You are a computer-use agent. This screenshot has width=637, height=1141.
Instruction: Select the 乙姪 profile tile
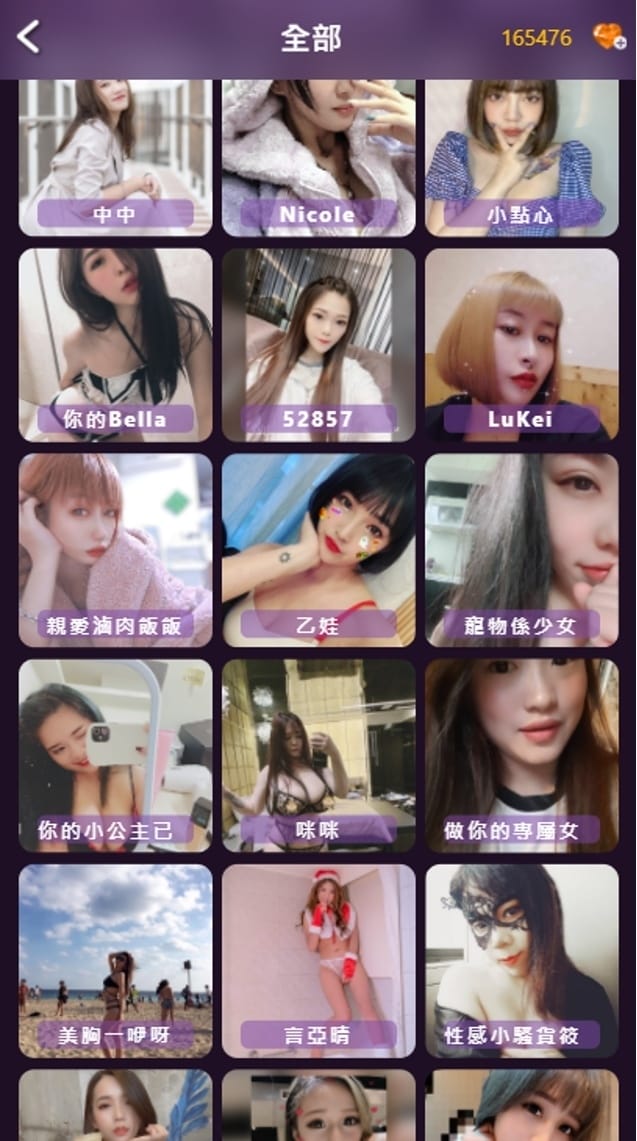(x=318, y=550)
